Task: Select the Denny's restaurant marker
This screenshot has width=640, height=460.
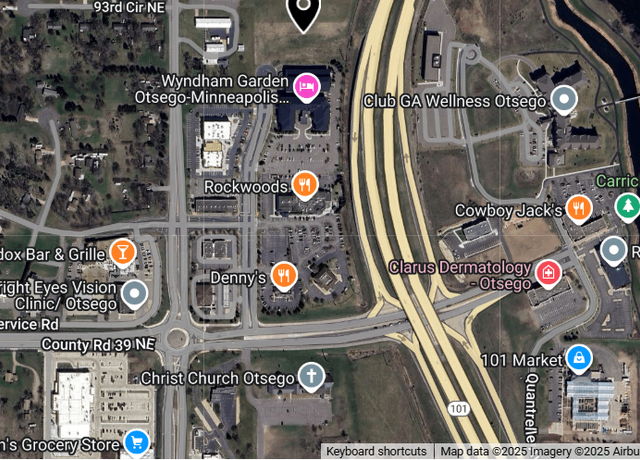Action: pos(285,274)
